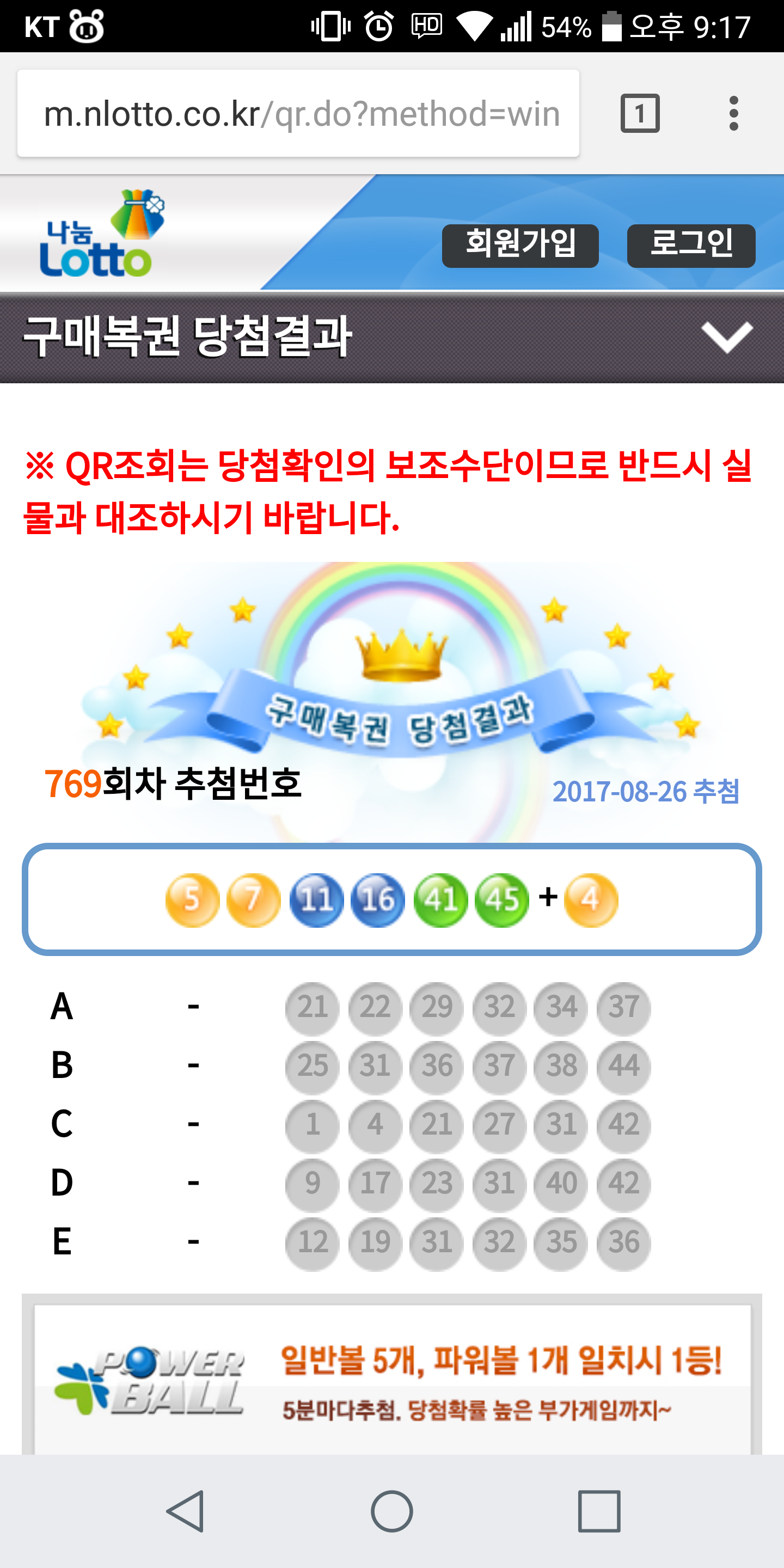This screenshot has height=1568, width=784.
Task: Tap the URL address bar
Action: pos(298,114)
